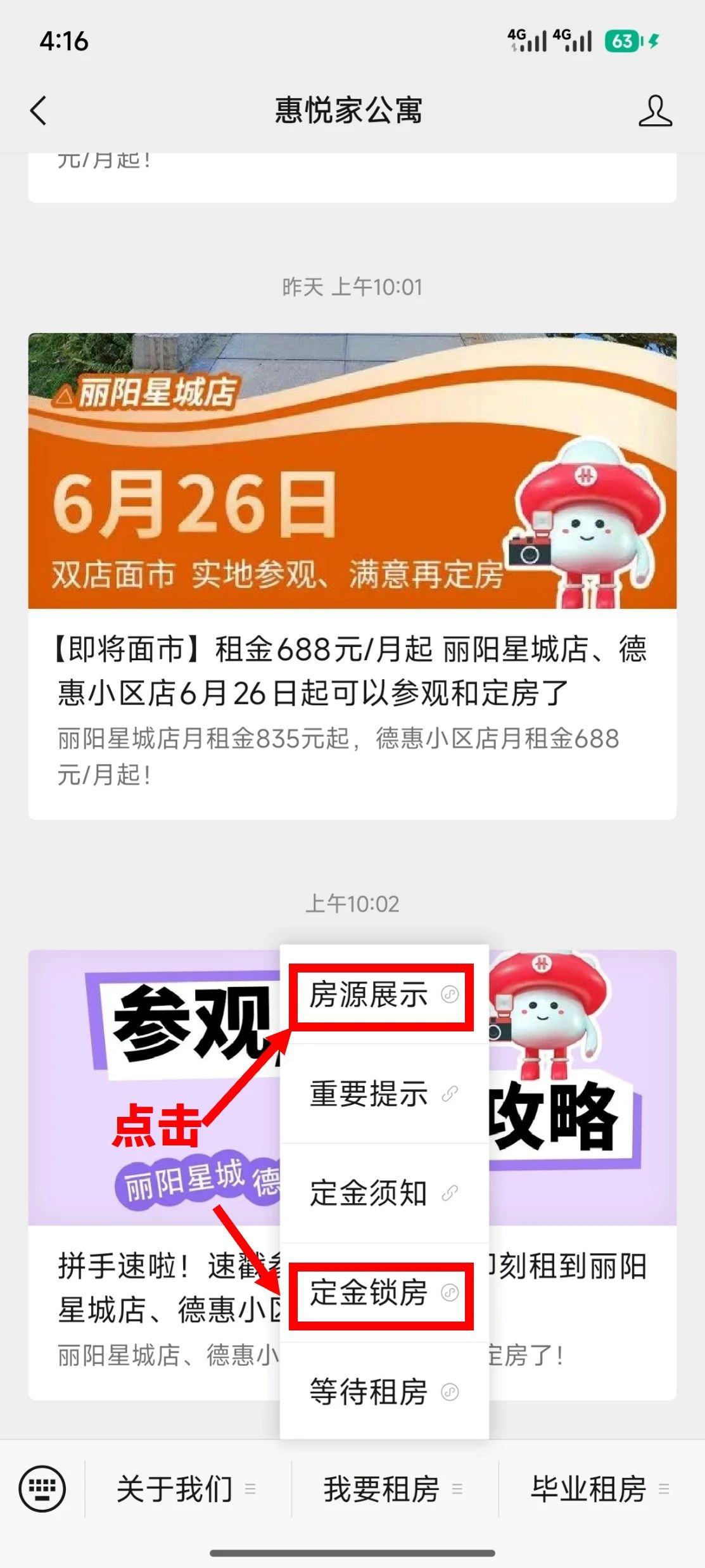Switch to keyboard input mode
Screen dimensions: 705x1568
click(42, 1488)
